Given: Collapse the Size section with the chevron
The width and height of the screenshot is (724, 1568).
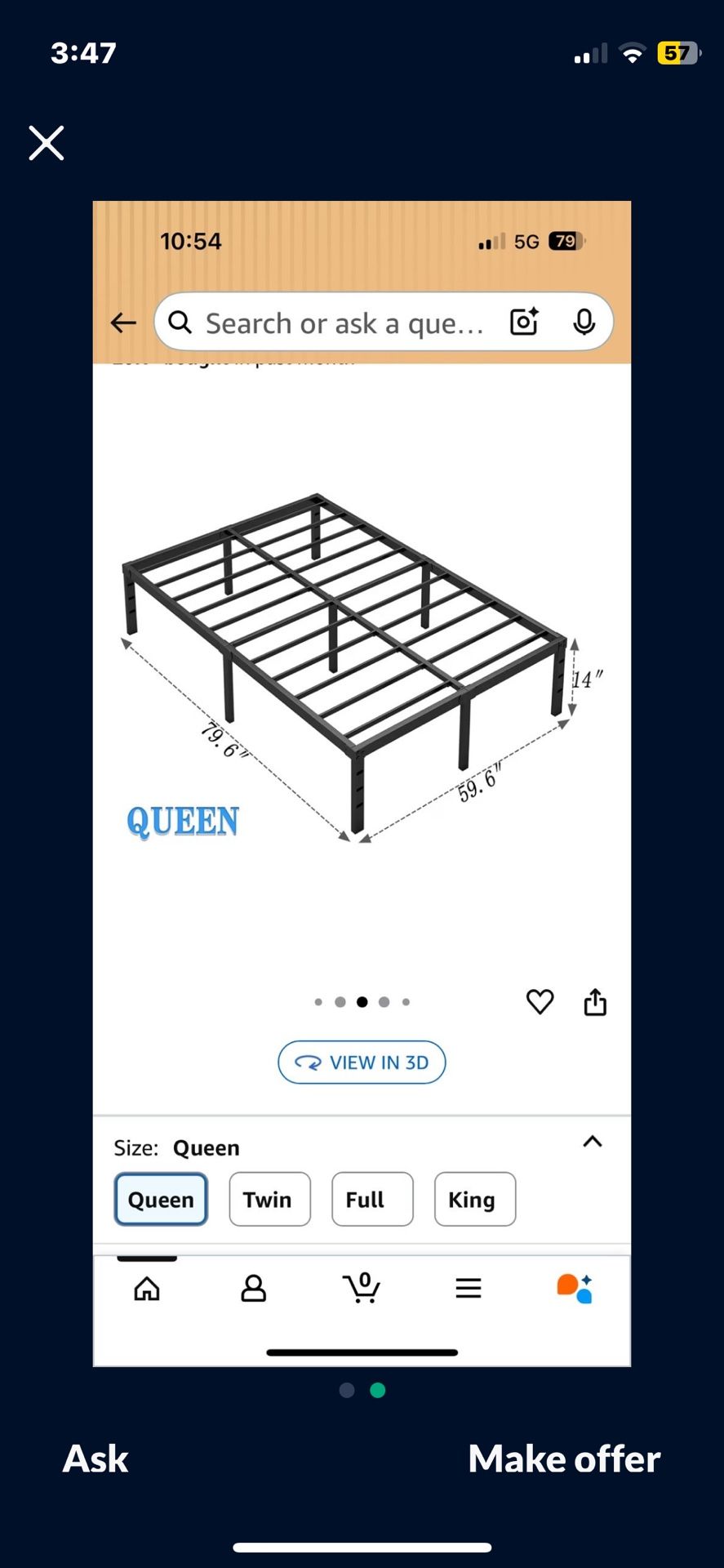Looking at the screenshot, I should coord(593,1143).
